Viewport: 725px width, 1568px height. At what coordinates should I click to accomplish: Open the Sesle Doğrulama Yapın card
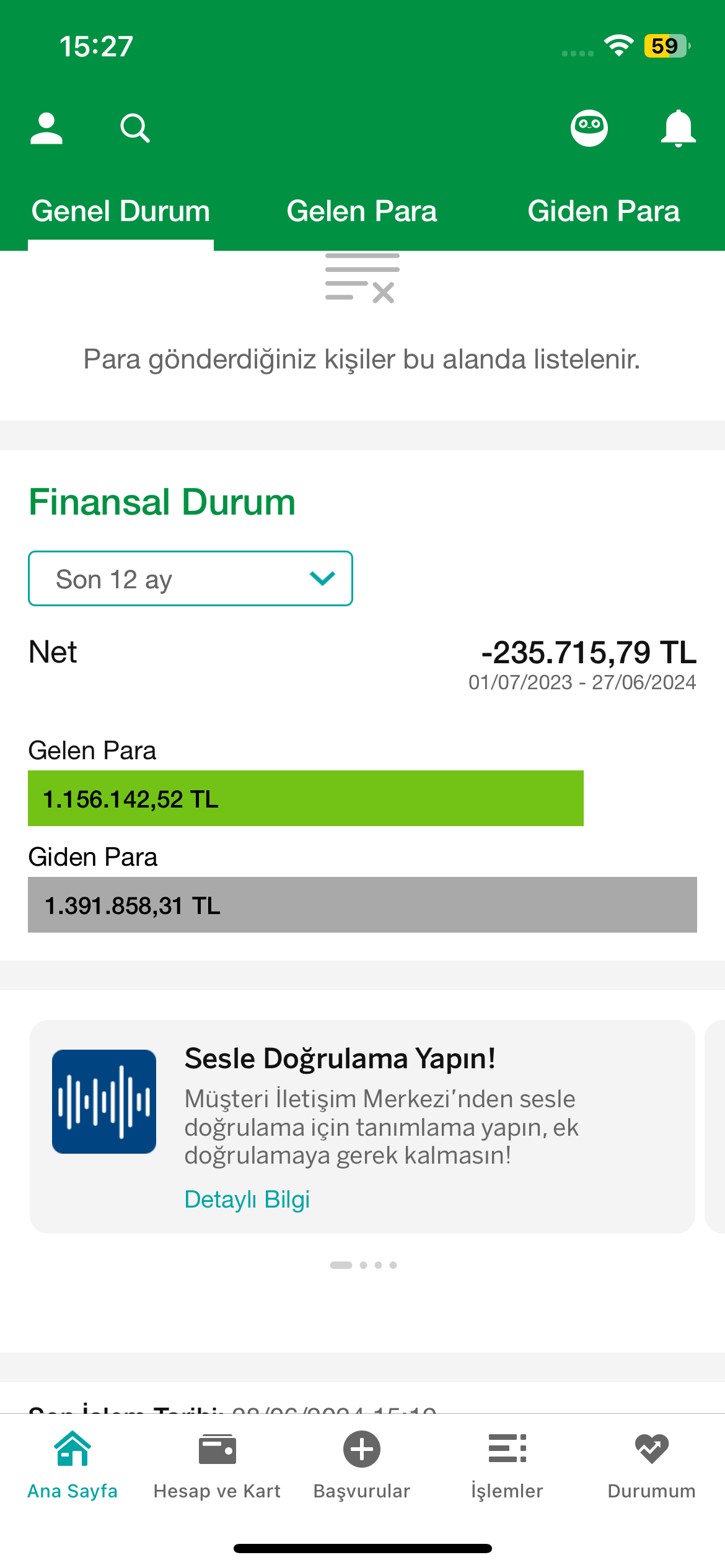(362, 1126)
